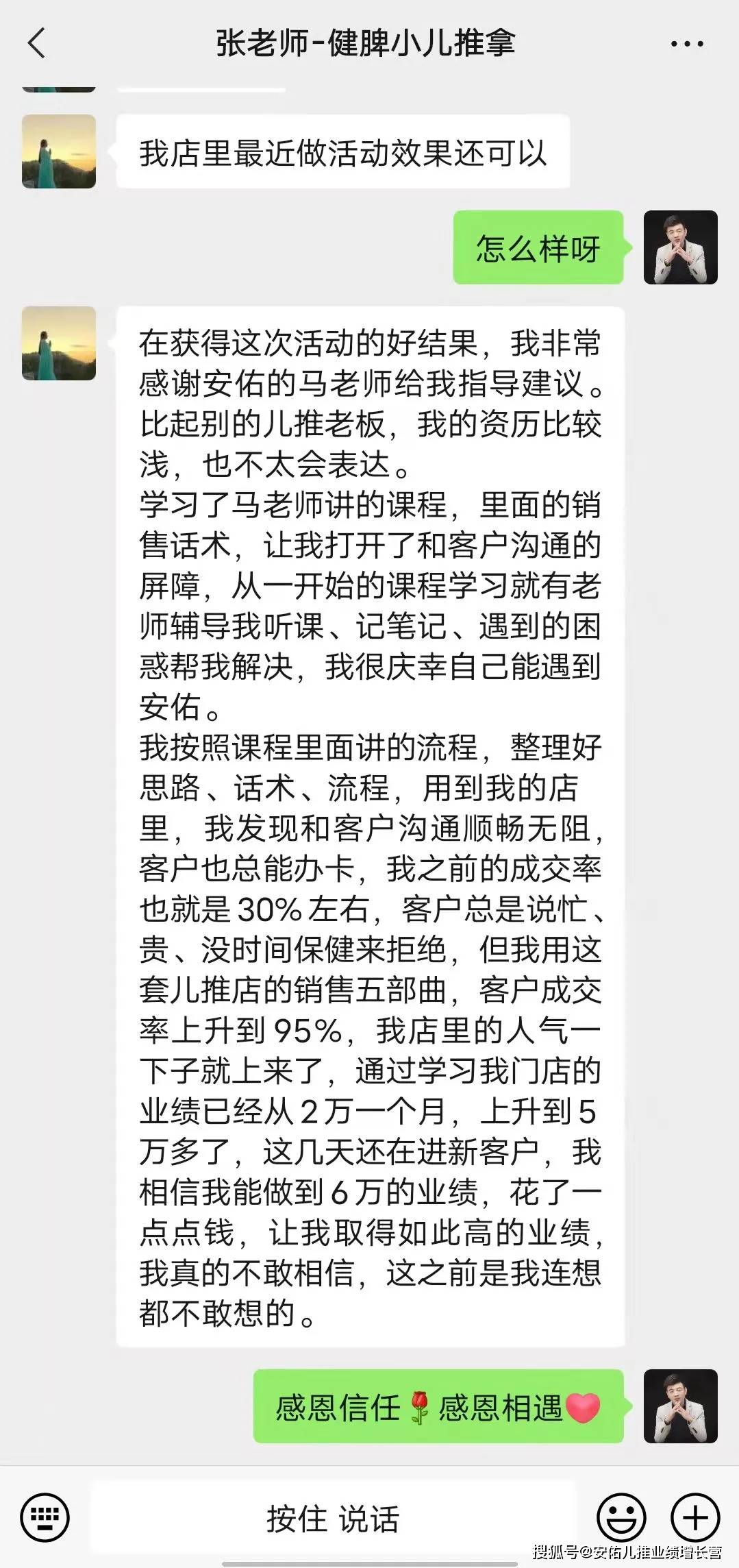Open the emoji picker
739x1568 pixels.
point(622,1518)
